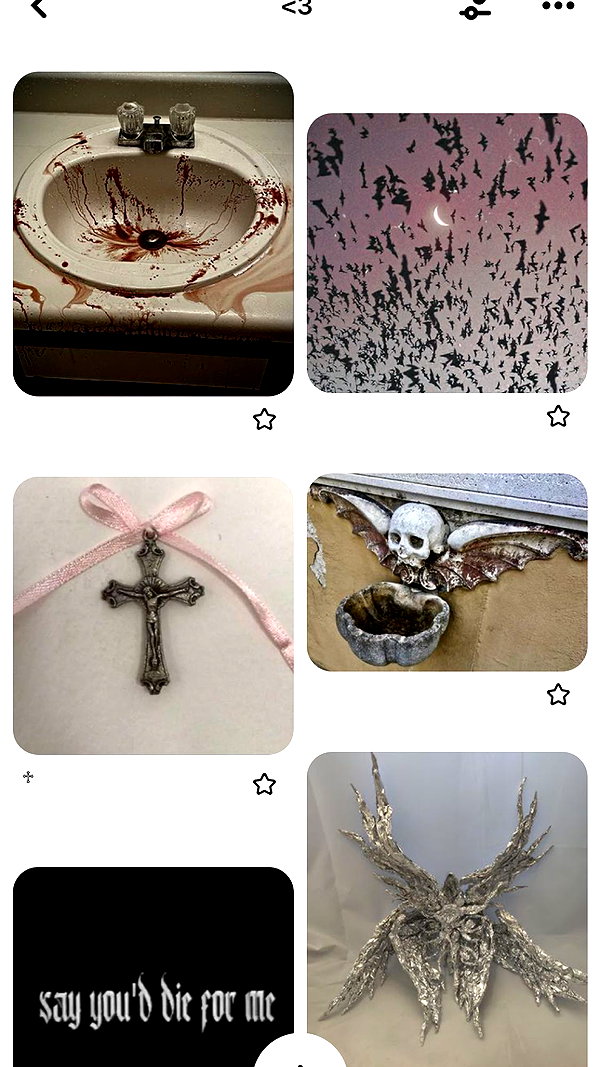The width and height of the screenshot is (600, 1067).
Task: Go back with the arrow icon
Action: point(39,8)
